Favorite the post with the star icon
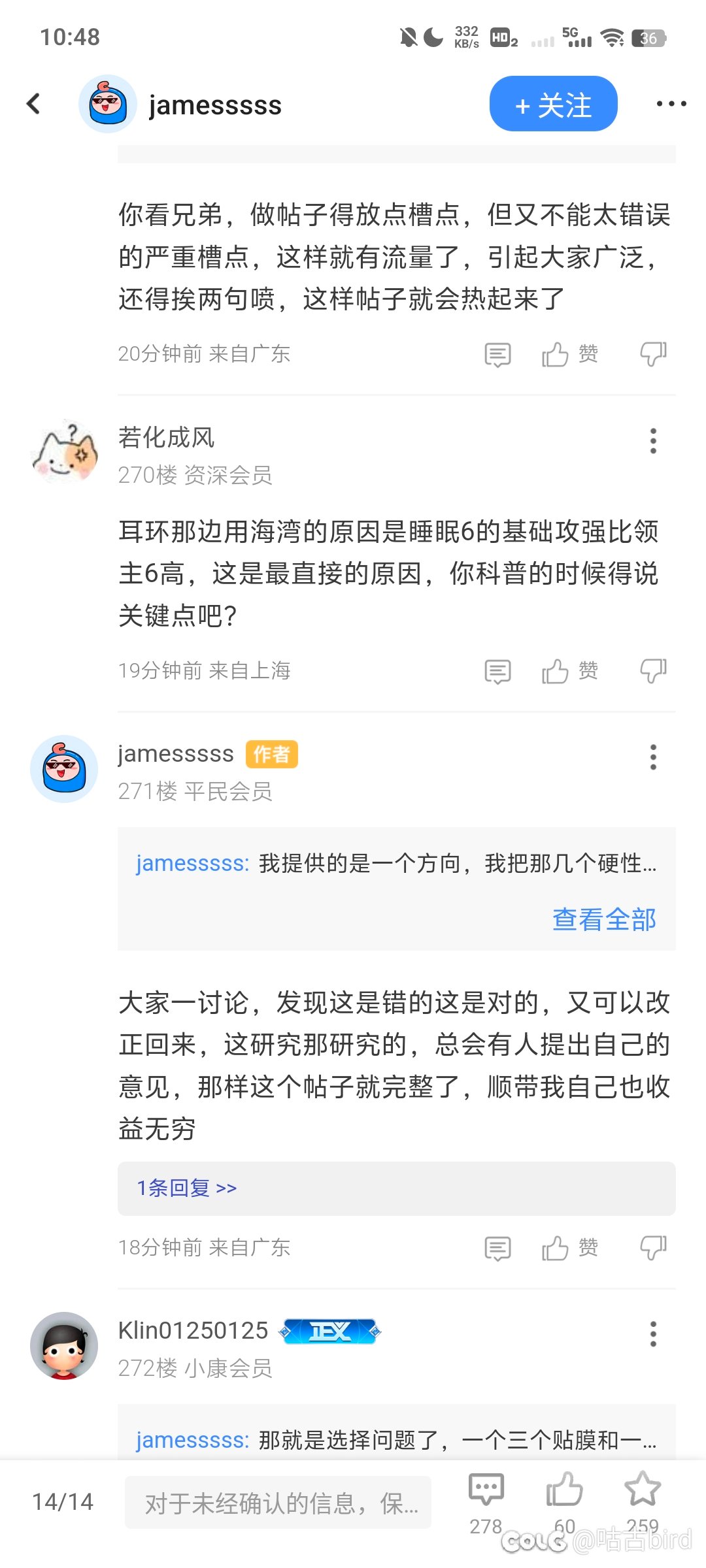 point(642,1503)
